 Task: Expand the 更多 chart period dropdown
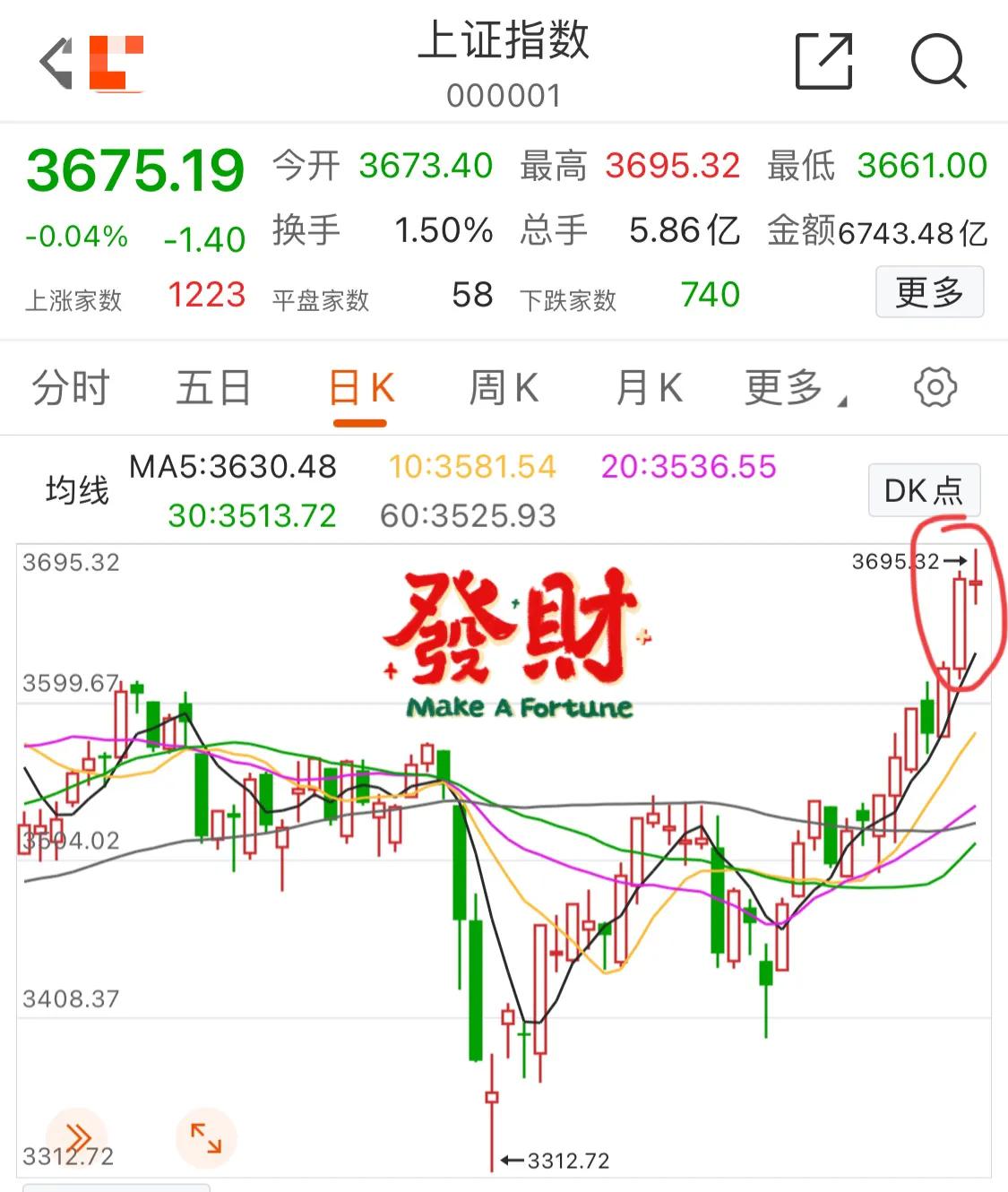(793, 389)
